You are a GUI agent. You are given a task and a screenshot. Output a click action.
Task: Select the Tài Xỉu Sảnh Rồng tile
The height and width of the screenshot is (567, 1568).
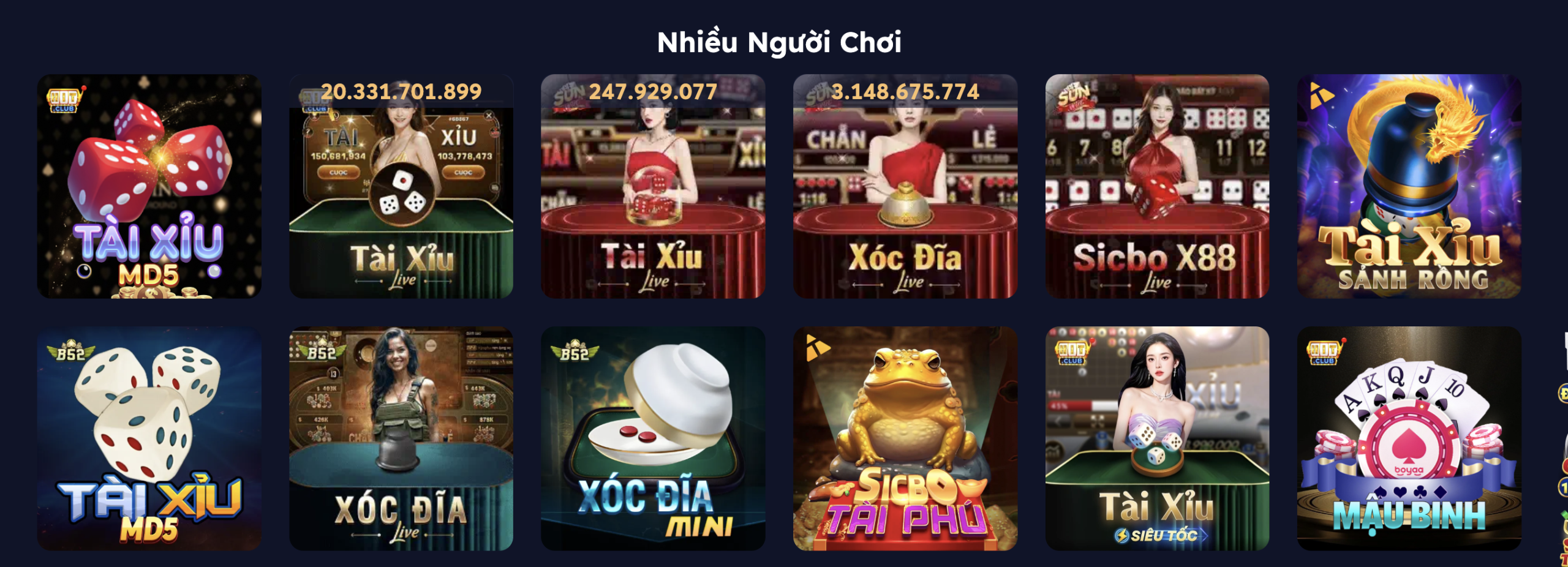tap(1409, 186)
